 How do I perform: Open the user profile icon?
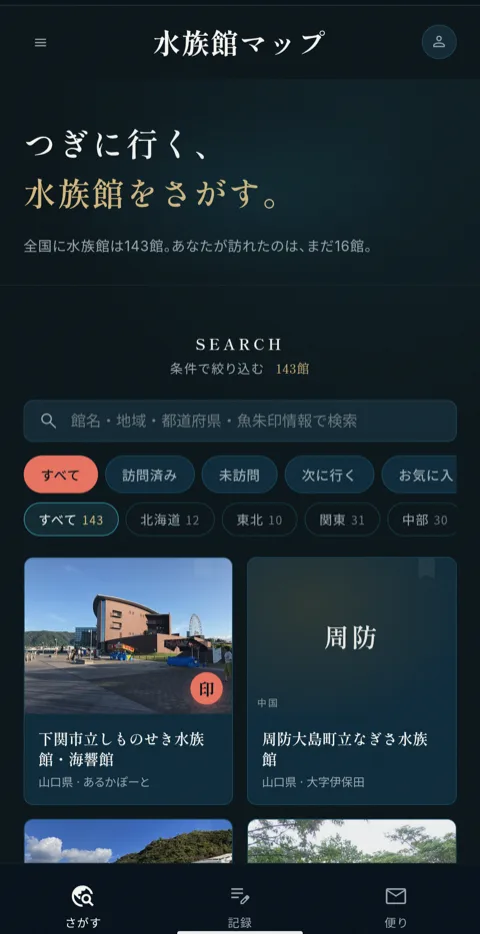point(439,42)
